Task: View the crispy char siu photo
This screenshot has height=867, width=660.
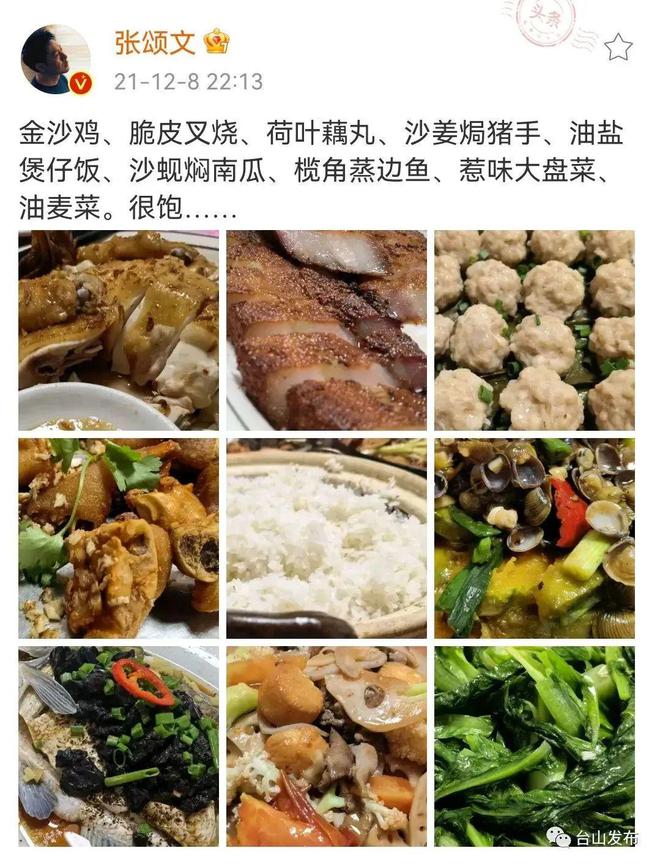Action: (x=326, y=331)
